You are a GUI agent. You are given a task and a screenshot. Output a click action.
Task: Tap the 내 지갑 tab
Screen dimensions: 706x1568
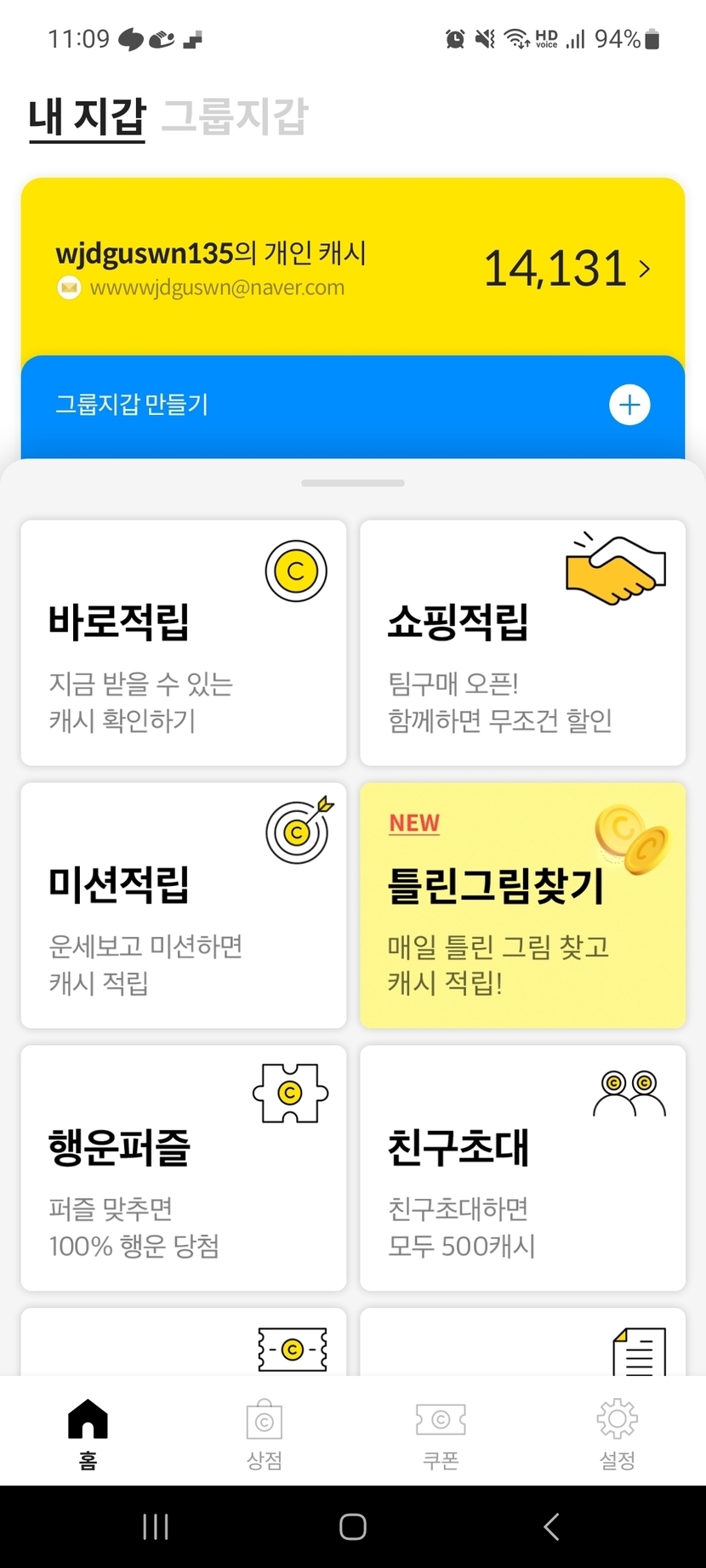[x=87, y=116]
